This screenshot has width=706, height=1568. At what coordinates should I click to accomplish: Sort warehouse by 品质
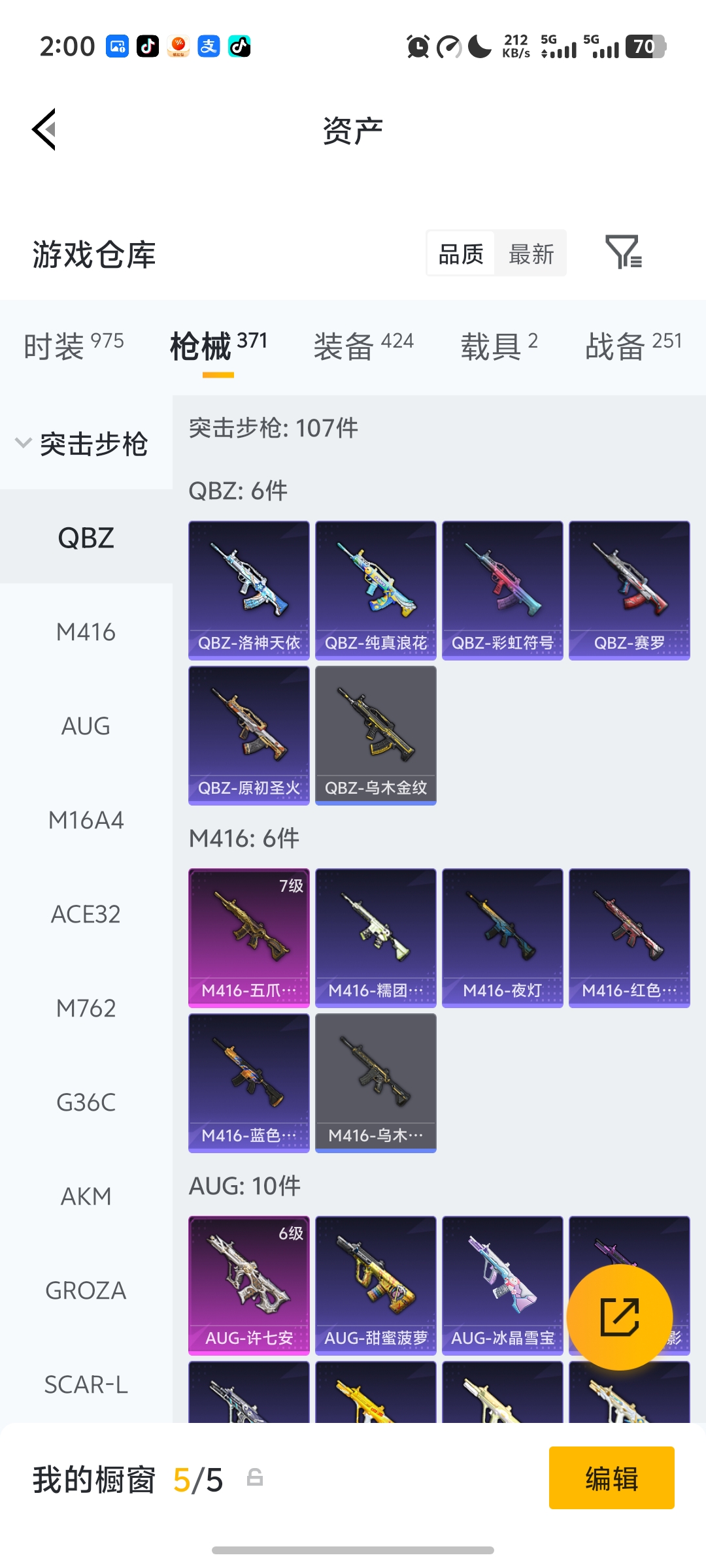click(x=461, y=253)
